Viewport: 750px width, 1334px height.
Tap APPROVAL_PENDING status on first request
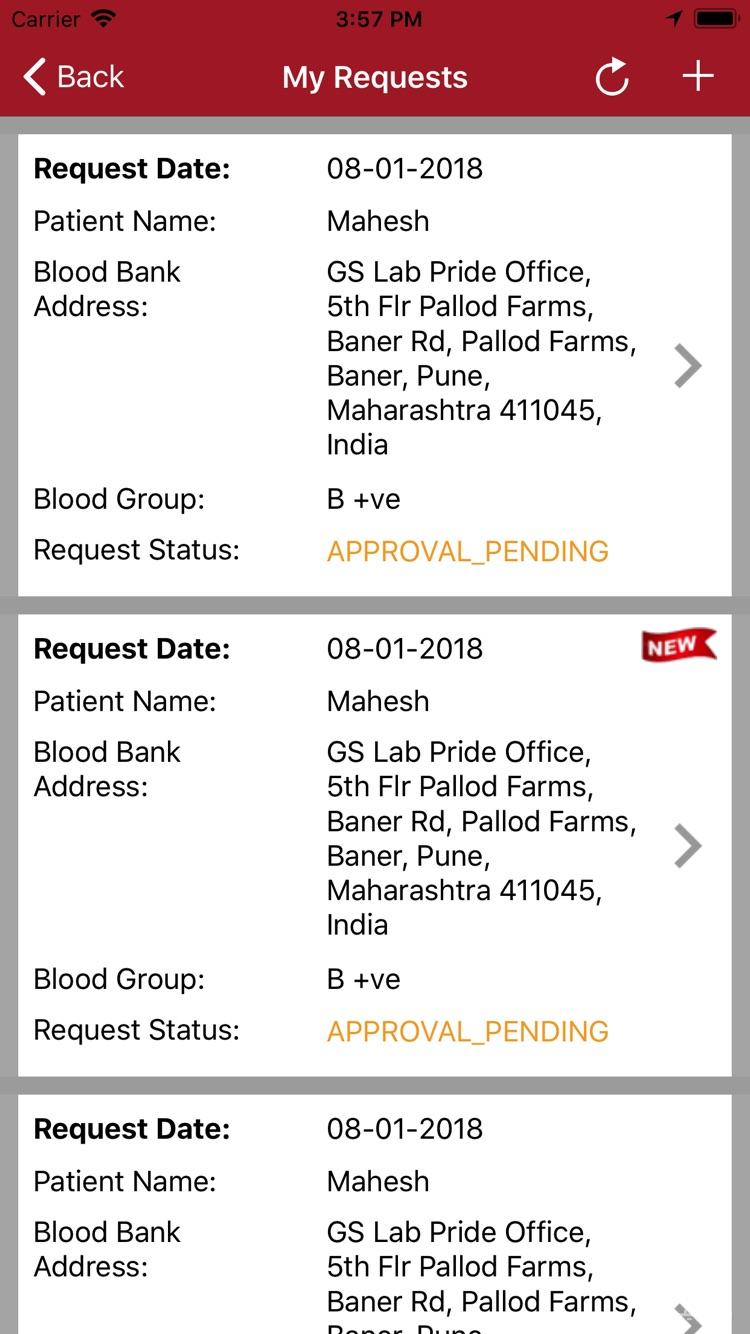coord(467,550)
